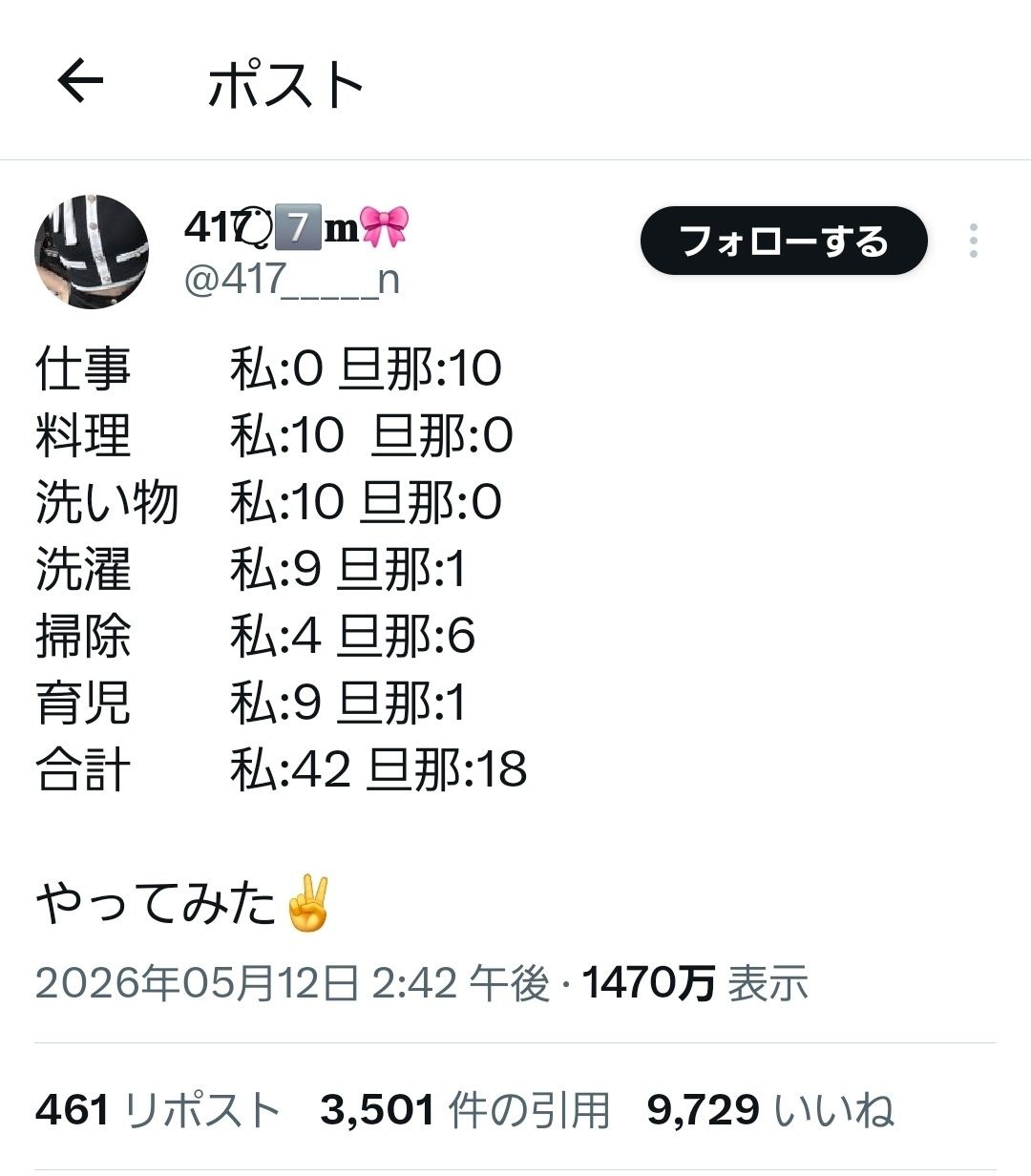Go back using the arrow icon

80,81
